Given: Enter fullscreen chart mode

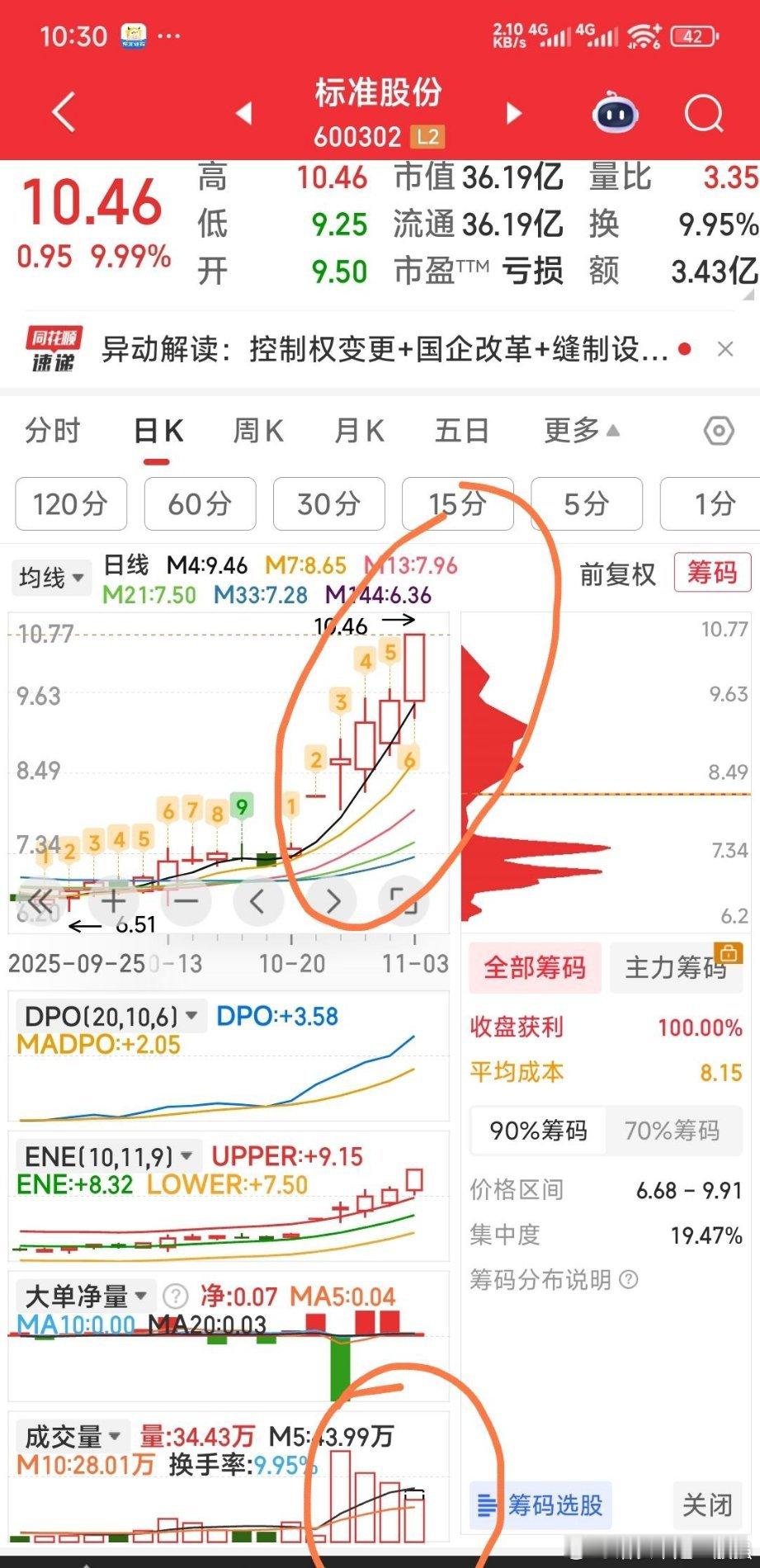Looking at the screenshot, I should click(402, 901).
